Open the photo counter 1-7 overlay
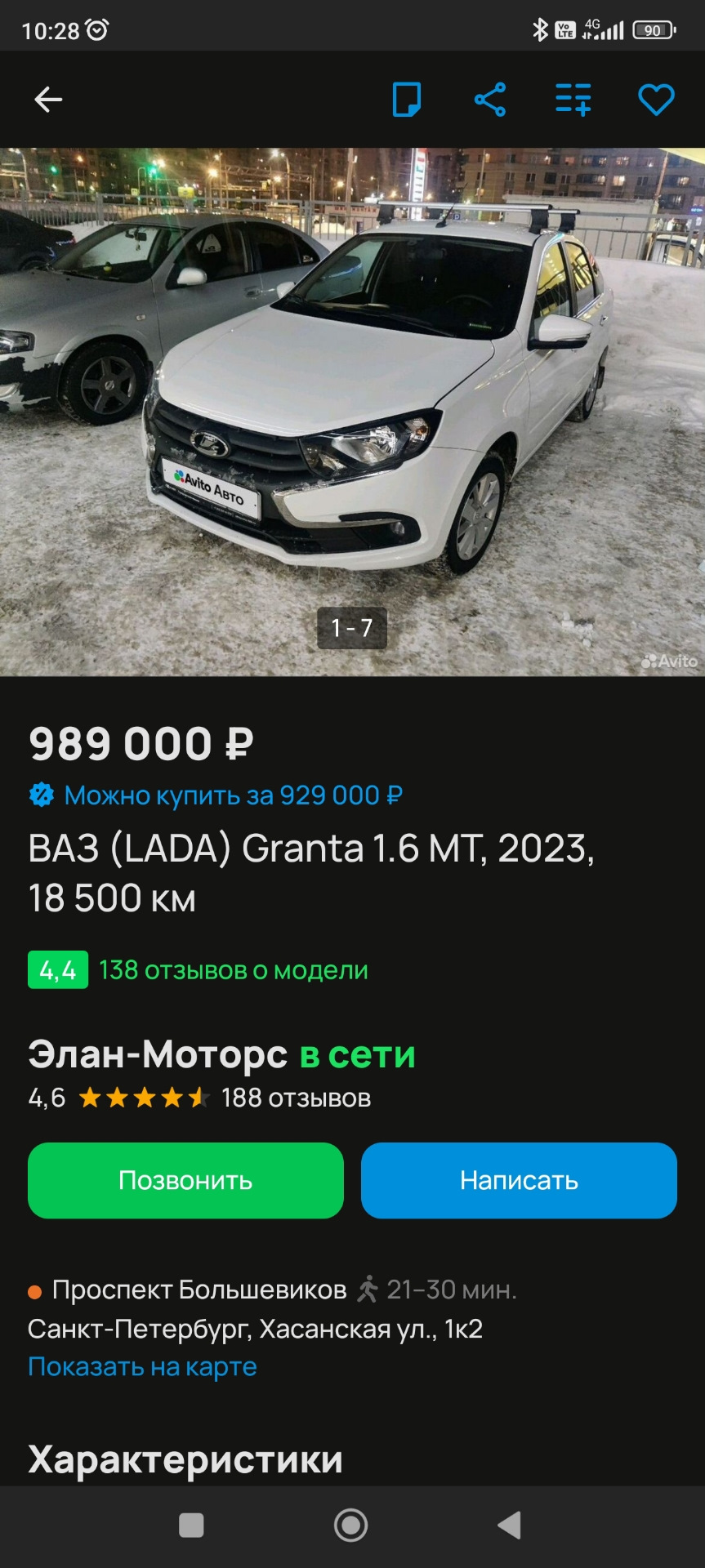Image resolution: width=705 pixels, height=1568 pixels. (x=352, y=627)
